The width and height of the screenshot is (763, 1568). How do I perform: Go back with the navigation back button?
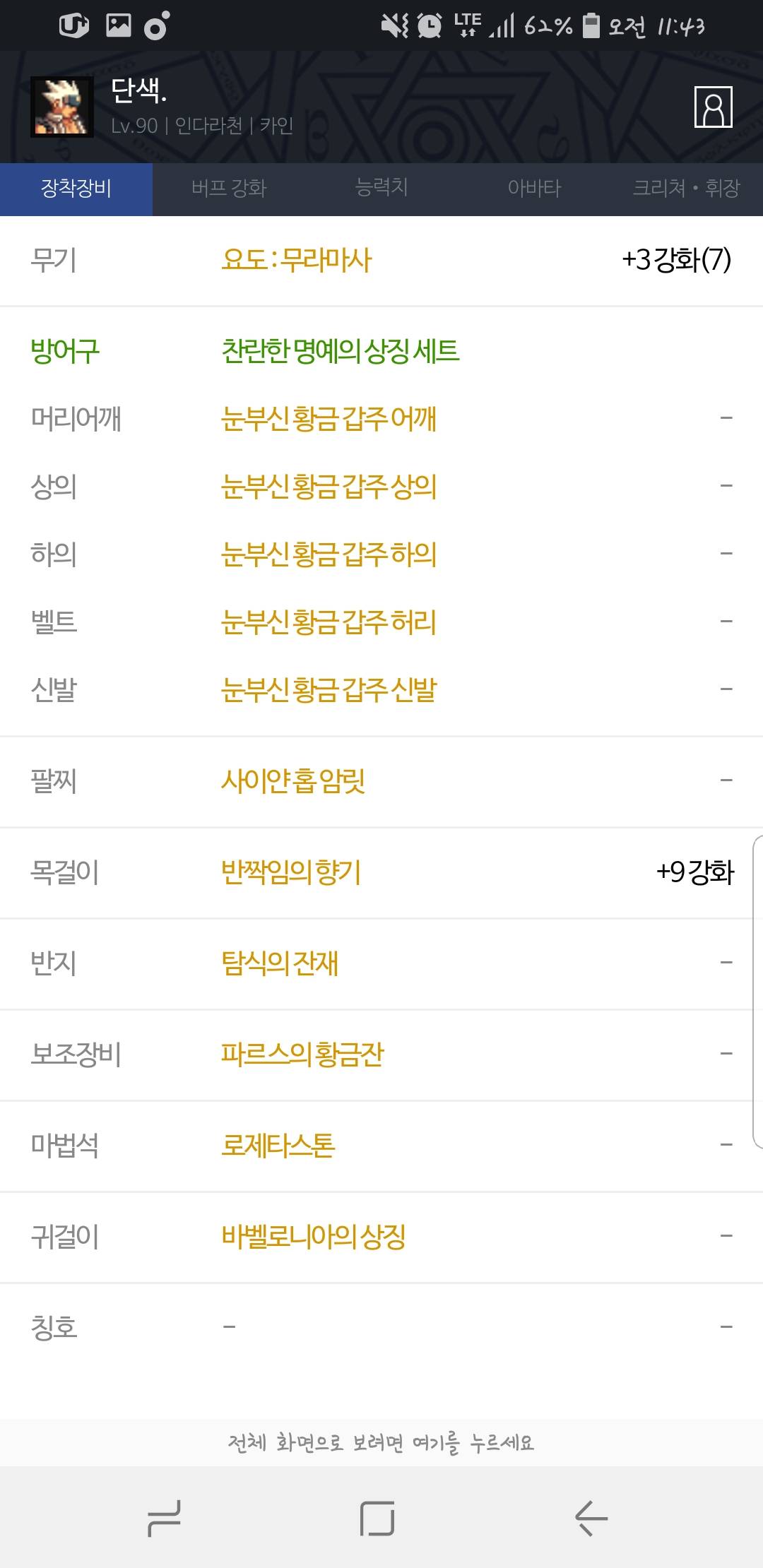pos(591,1518)
